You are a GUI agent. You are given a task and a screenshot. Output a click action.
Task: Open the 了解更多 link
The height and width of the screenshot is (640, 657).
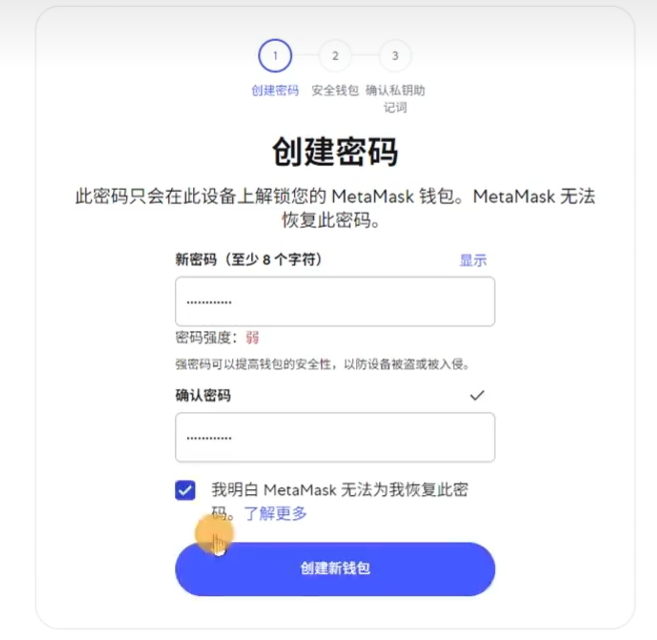click(276, 513)
